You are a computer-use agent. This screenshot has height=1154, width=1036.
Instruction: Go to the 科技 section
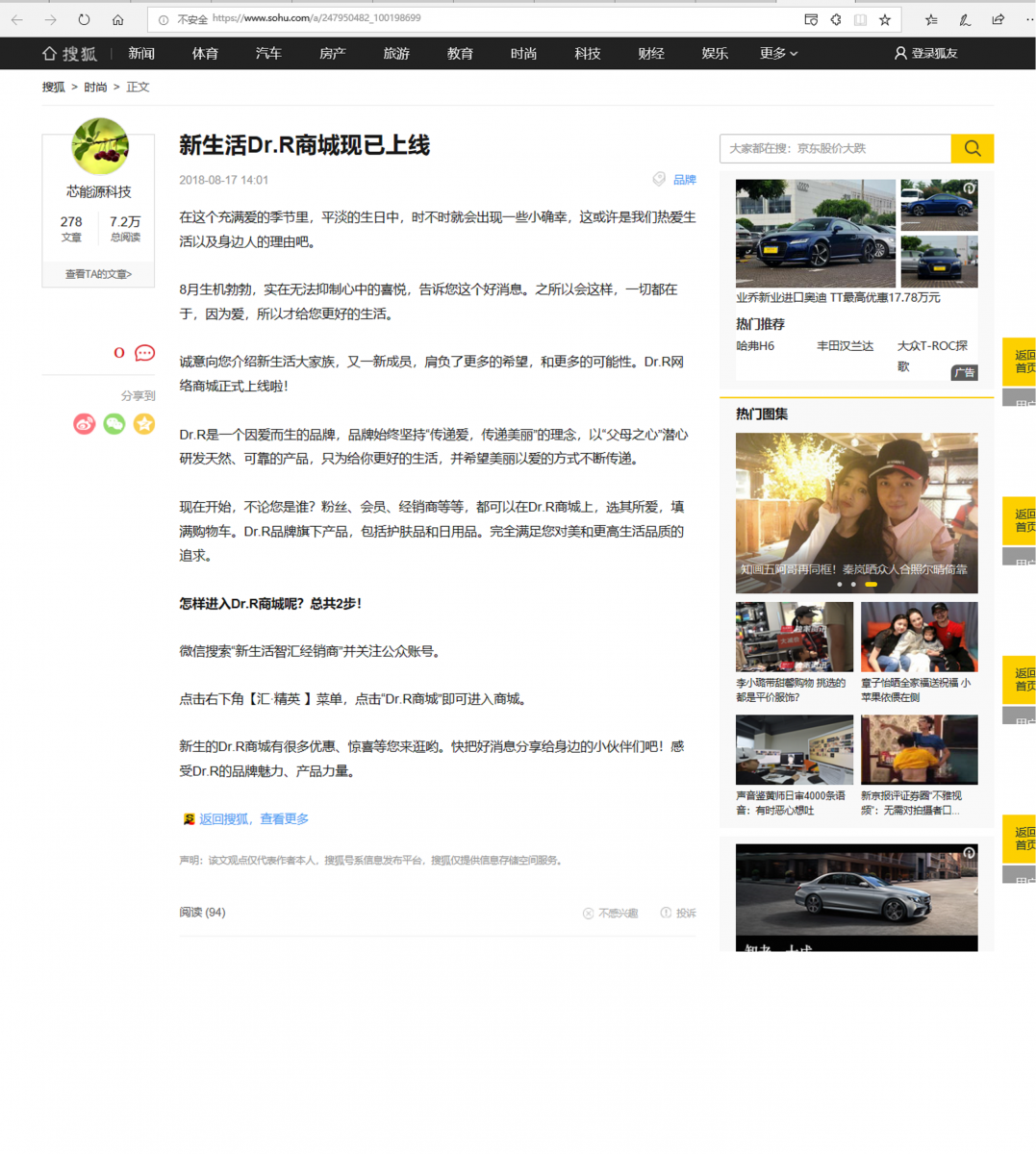click(588, 54)
